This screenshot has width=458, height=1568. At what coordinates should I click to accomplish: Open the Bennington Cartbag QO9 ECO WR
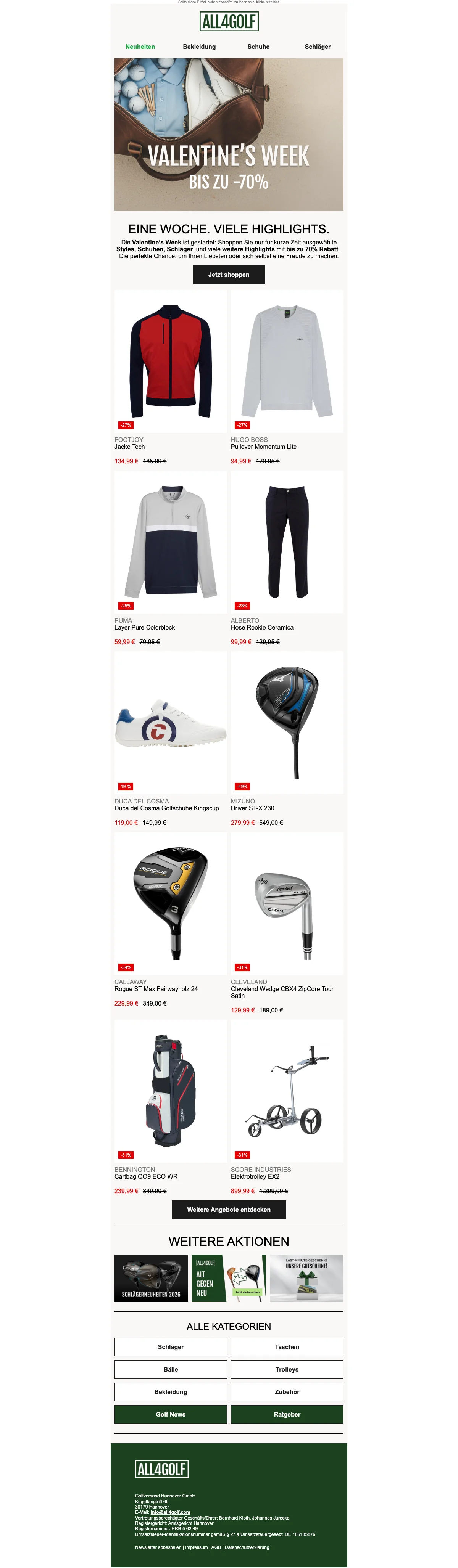[x=171, y=1091]
